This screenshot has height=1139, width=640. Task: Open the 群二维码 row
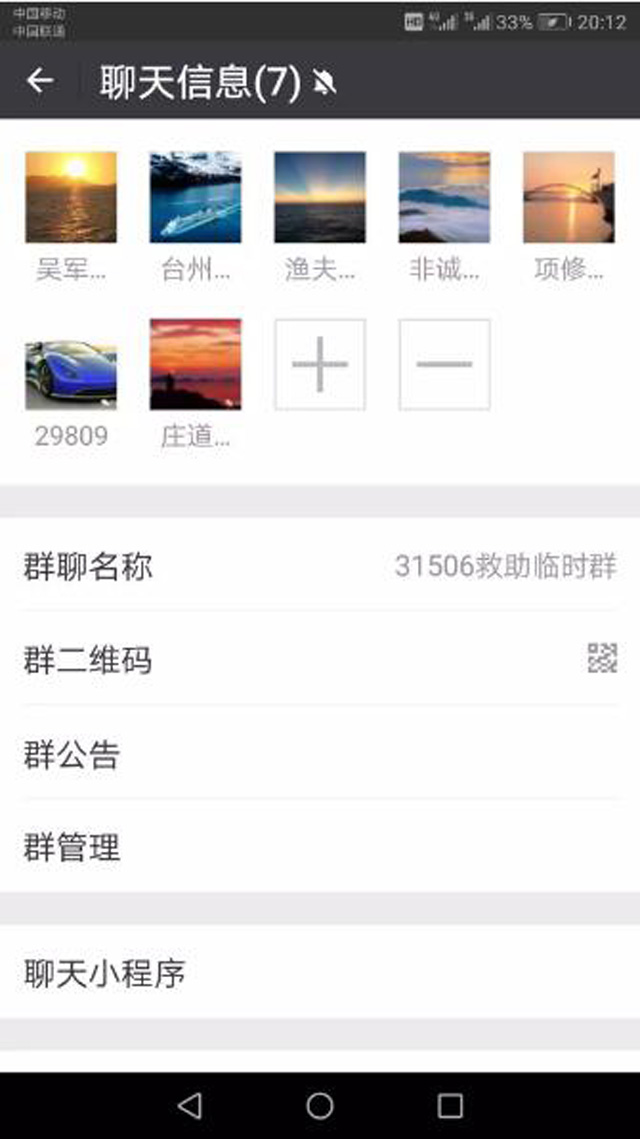click(x=320, y=660)
